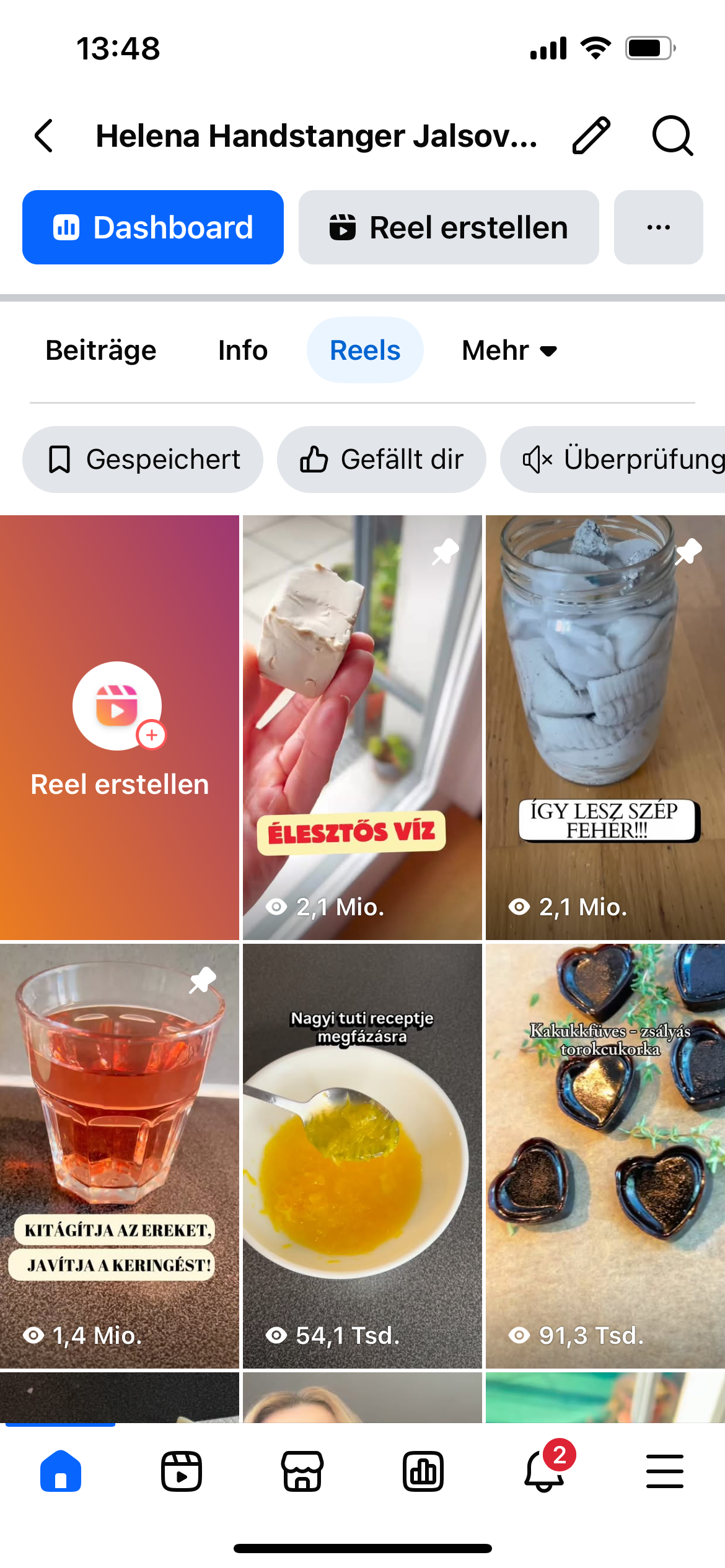The image size is (725, 1568).
Task: Open the Überprüfung chip
Action: 620,460
